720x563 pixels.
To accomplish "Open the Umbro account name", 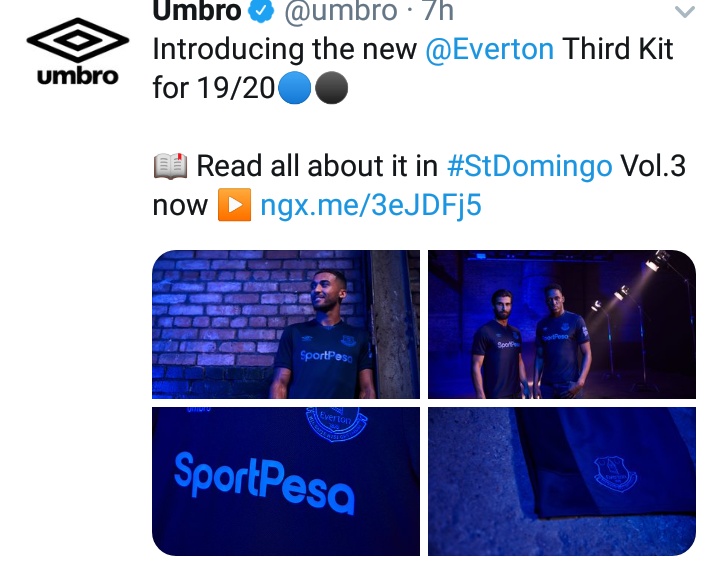I will coord(197,12).
